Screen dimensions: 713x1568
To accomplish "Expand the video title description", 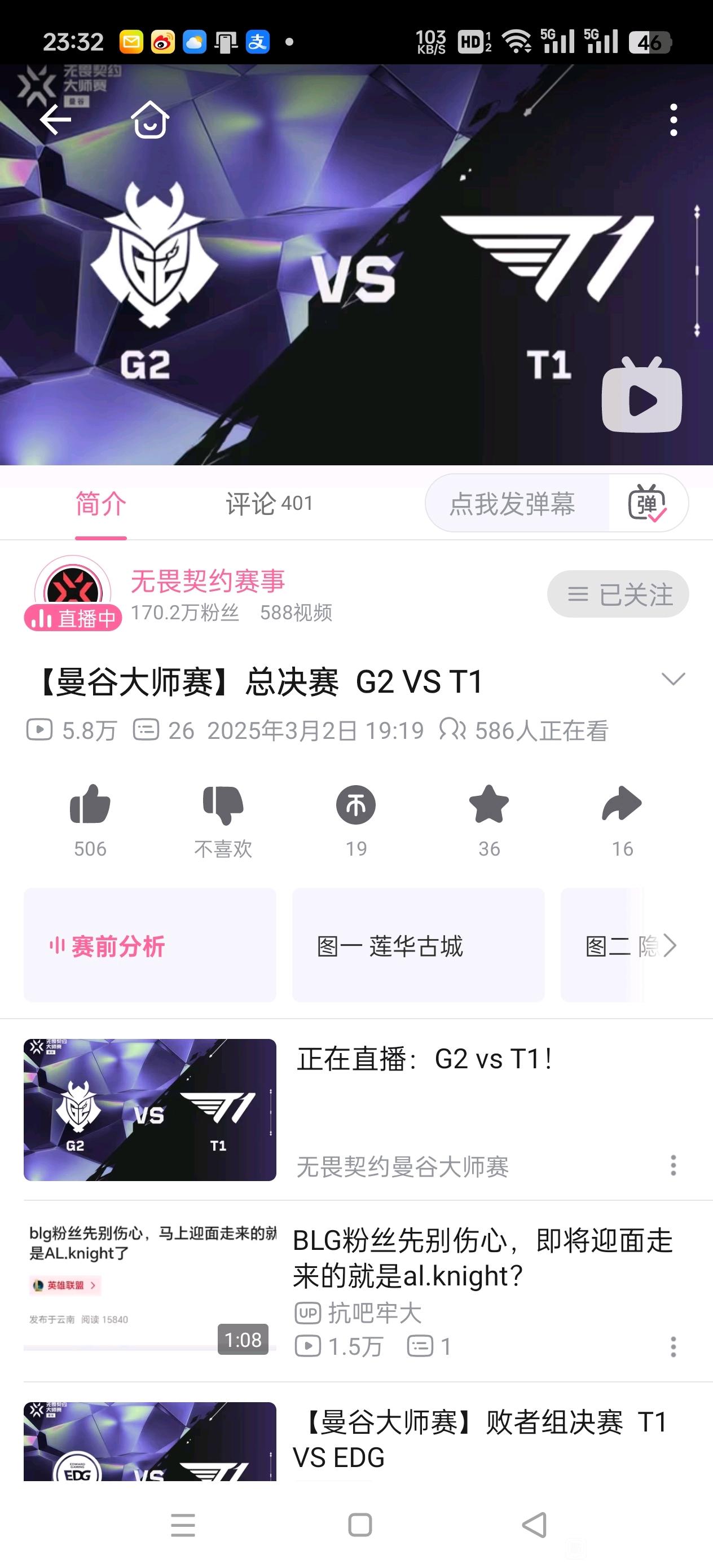I will 673,679.
